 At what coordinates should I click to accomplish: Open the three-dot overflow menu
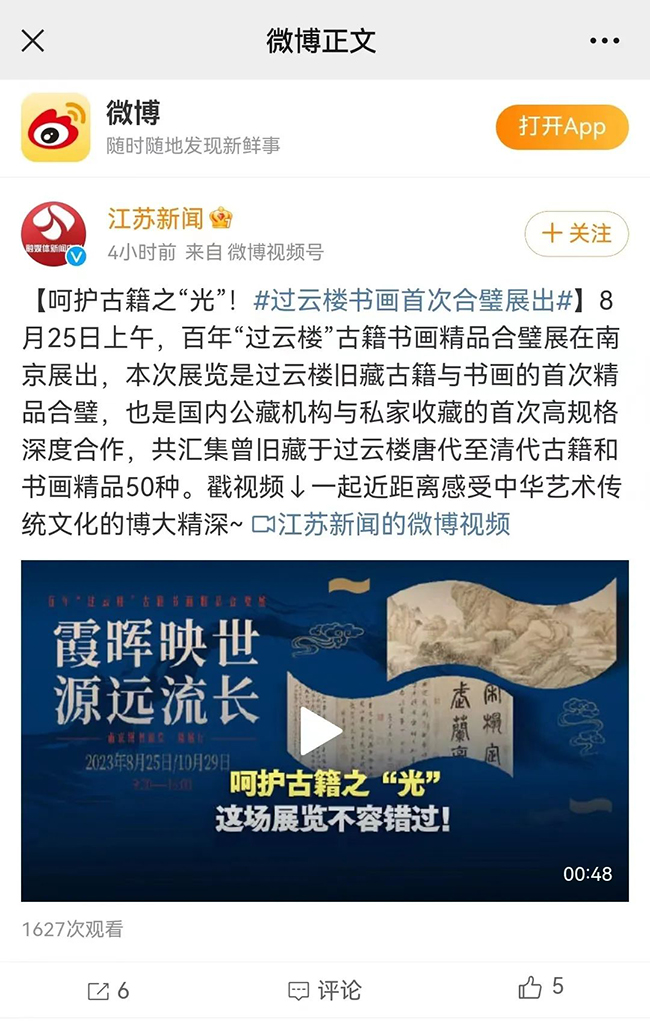[x=605, y=41]
